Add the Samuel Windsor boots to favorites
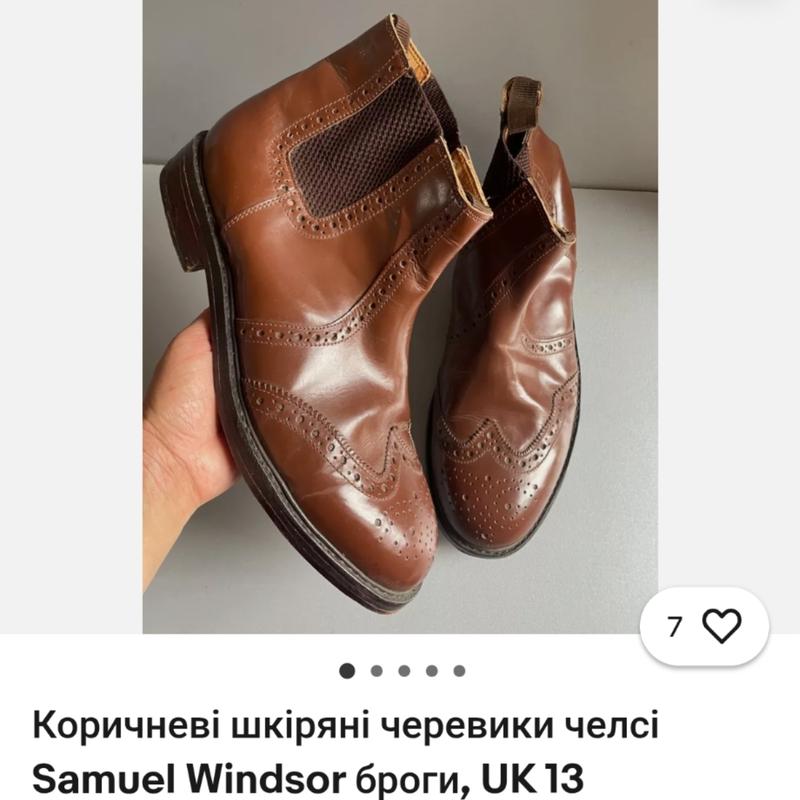The image size is (800, 800). click(x=721, y=626)
